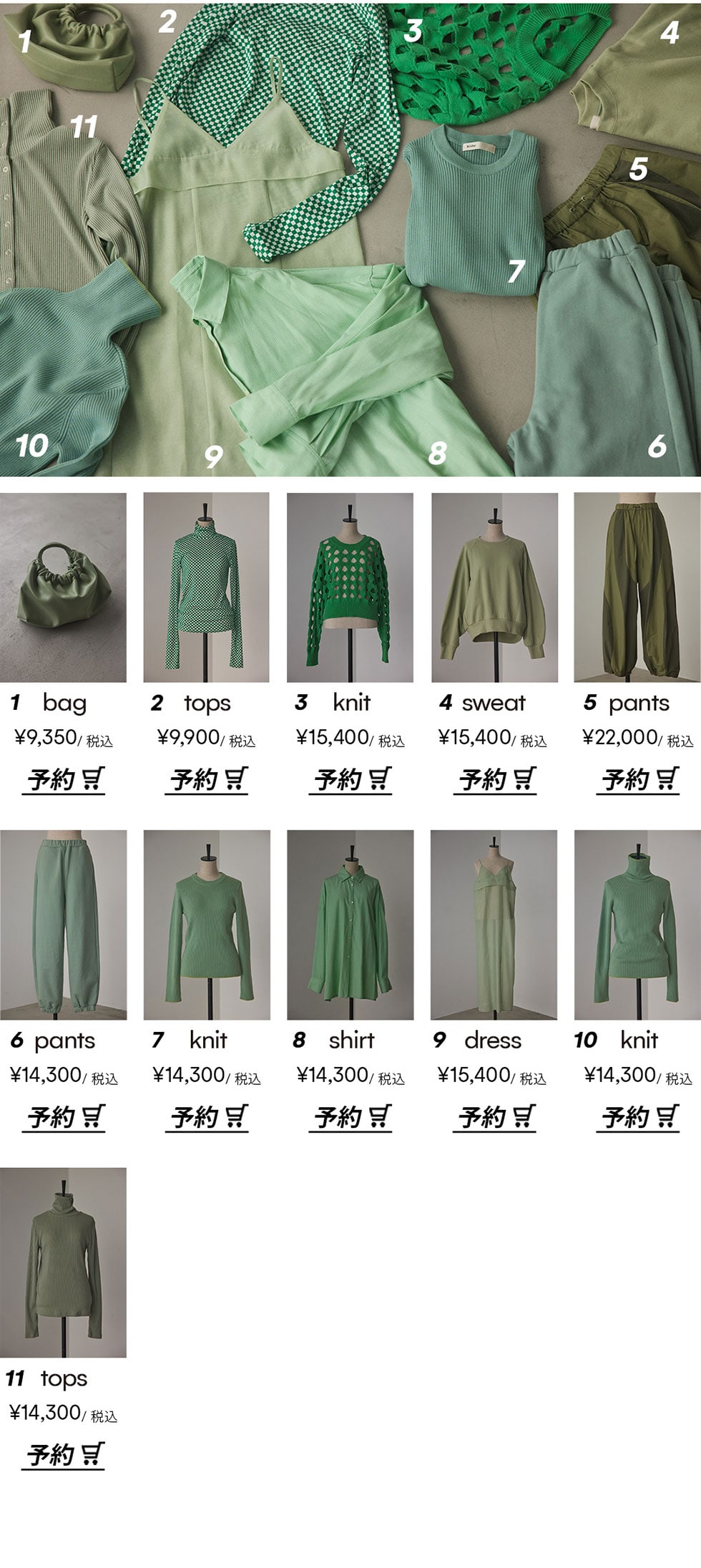Reserve the item 10 turtleneck knit

(x=639, y=1117)
